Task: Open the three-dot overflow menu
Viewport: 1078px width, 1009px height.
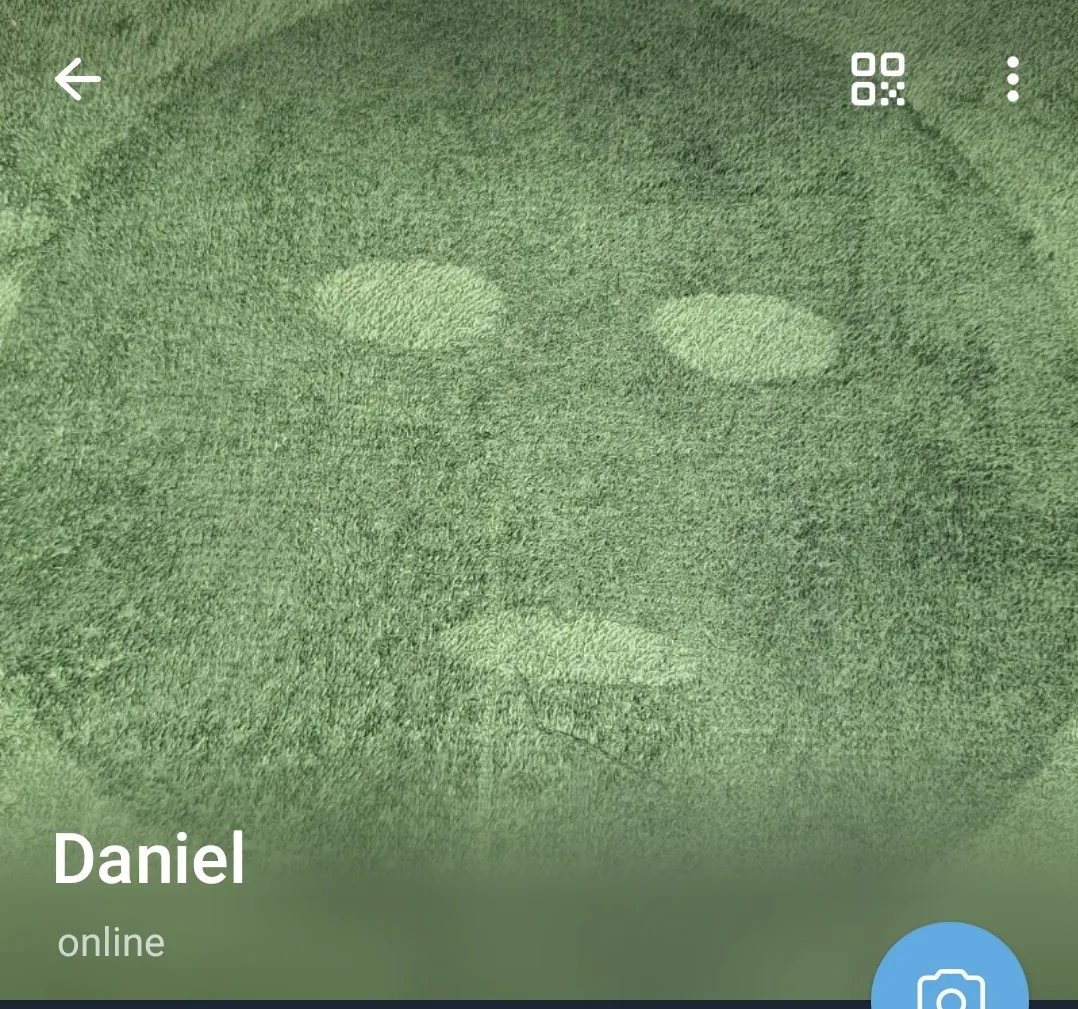Action: (x=1012, y=79)
